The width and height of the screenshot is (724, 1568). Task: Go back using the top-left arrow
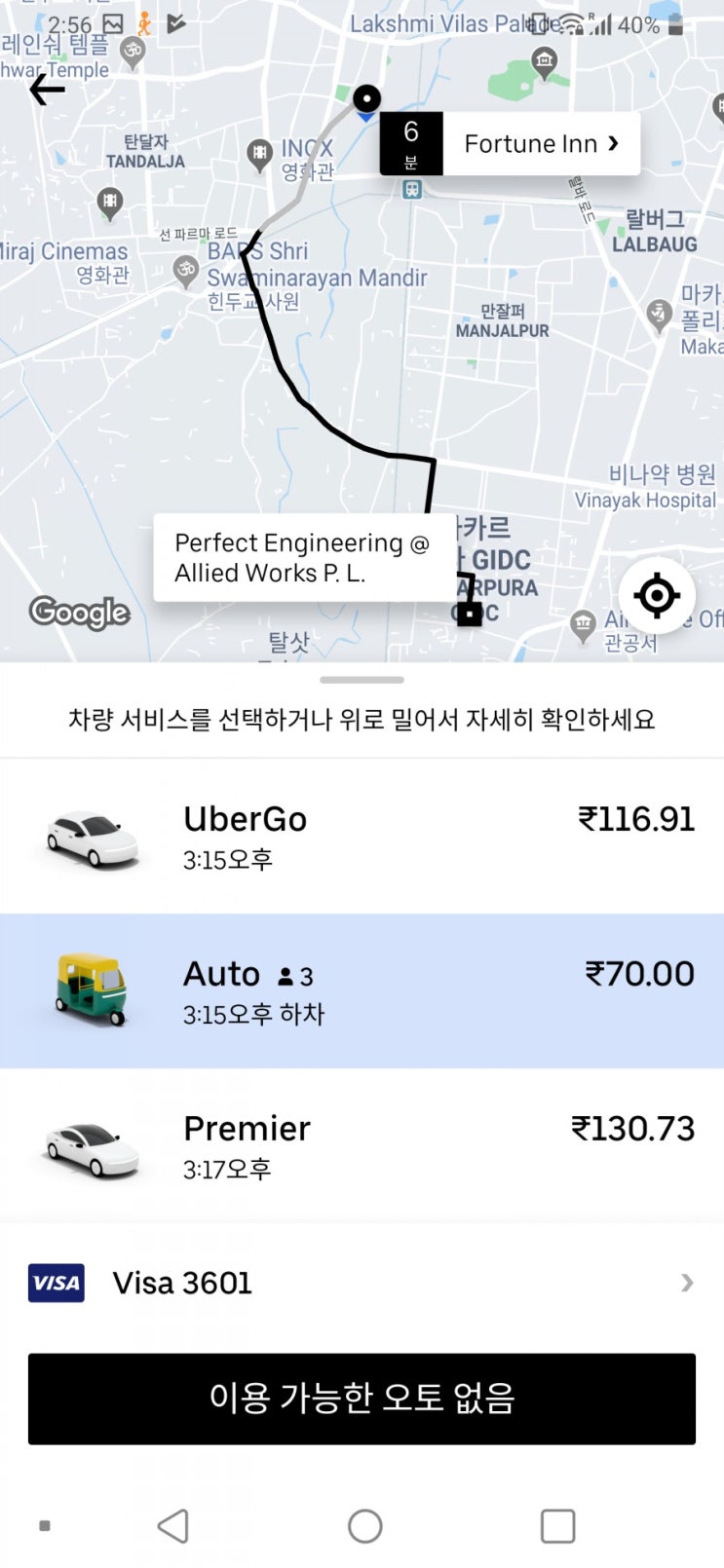click(46, 91)
